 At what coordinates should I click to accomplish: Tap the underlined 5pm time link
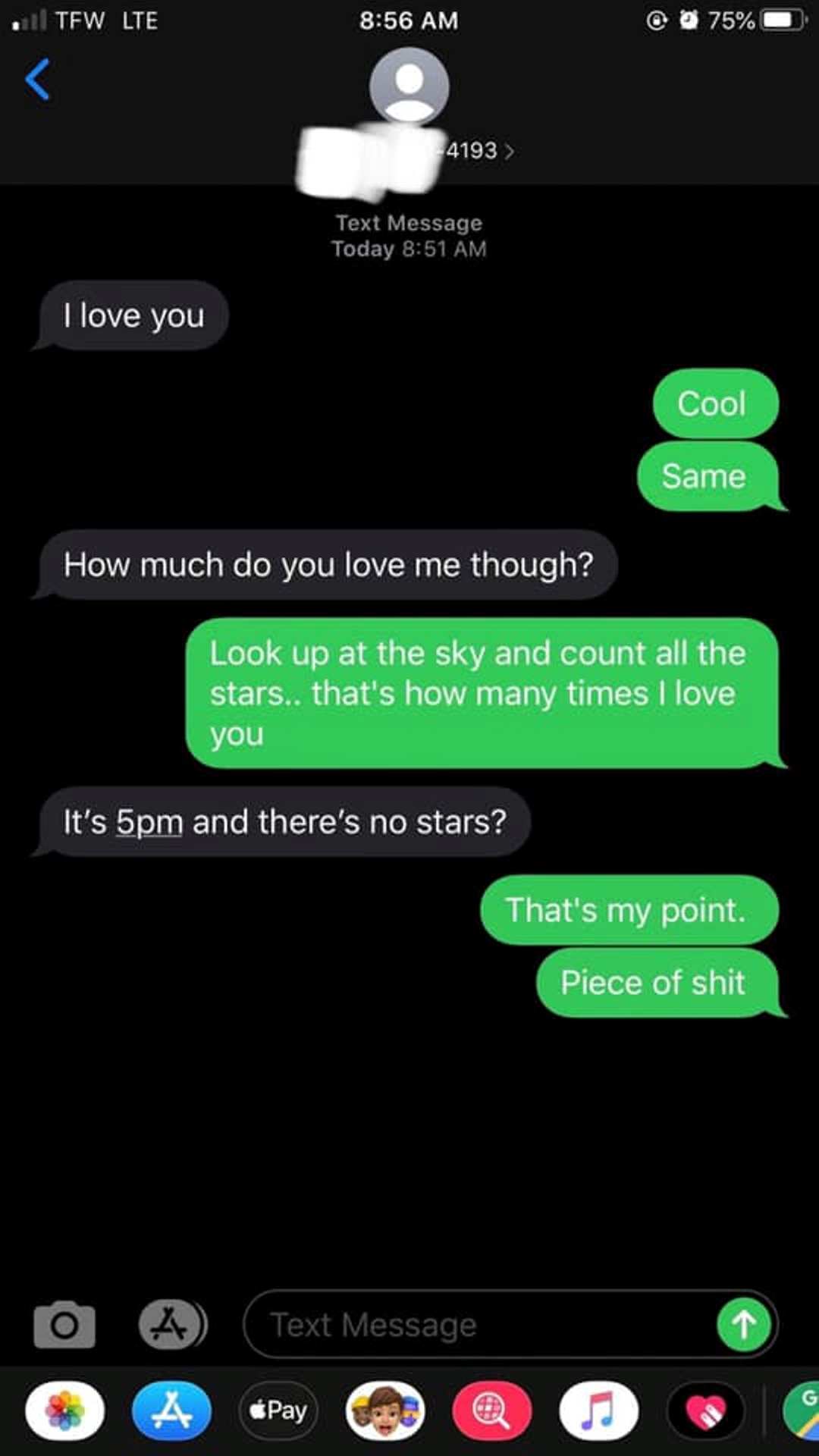pos(149,822)
